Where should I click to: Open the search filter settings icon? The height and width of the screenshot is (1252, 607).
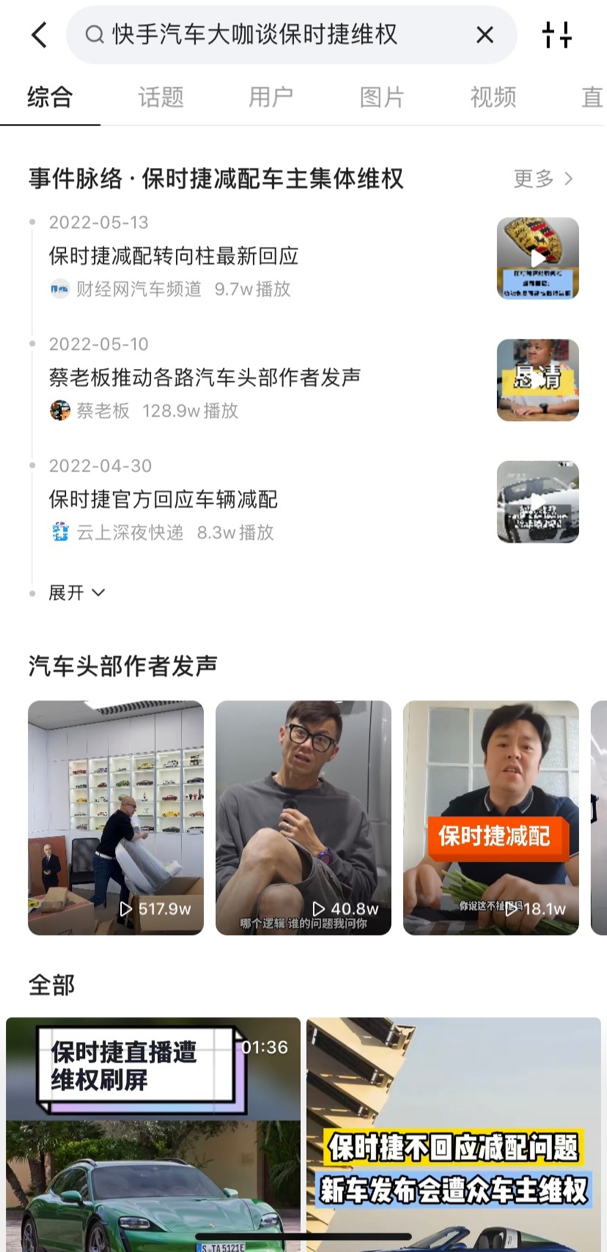[x=557, y=35]
